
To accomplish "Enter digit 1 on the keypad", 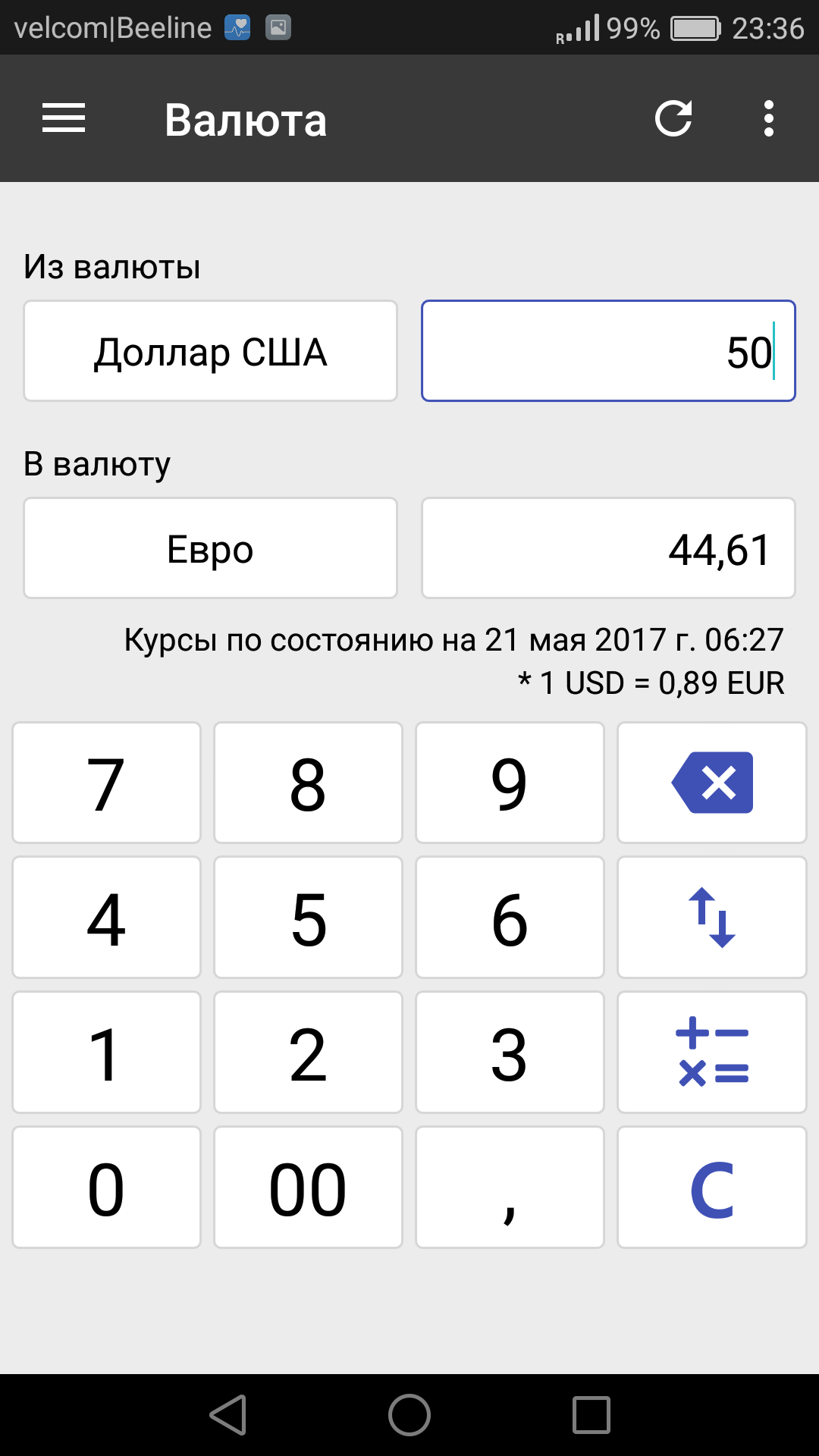I will [x=107, y=1053].
